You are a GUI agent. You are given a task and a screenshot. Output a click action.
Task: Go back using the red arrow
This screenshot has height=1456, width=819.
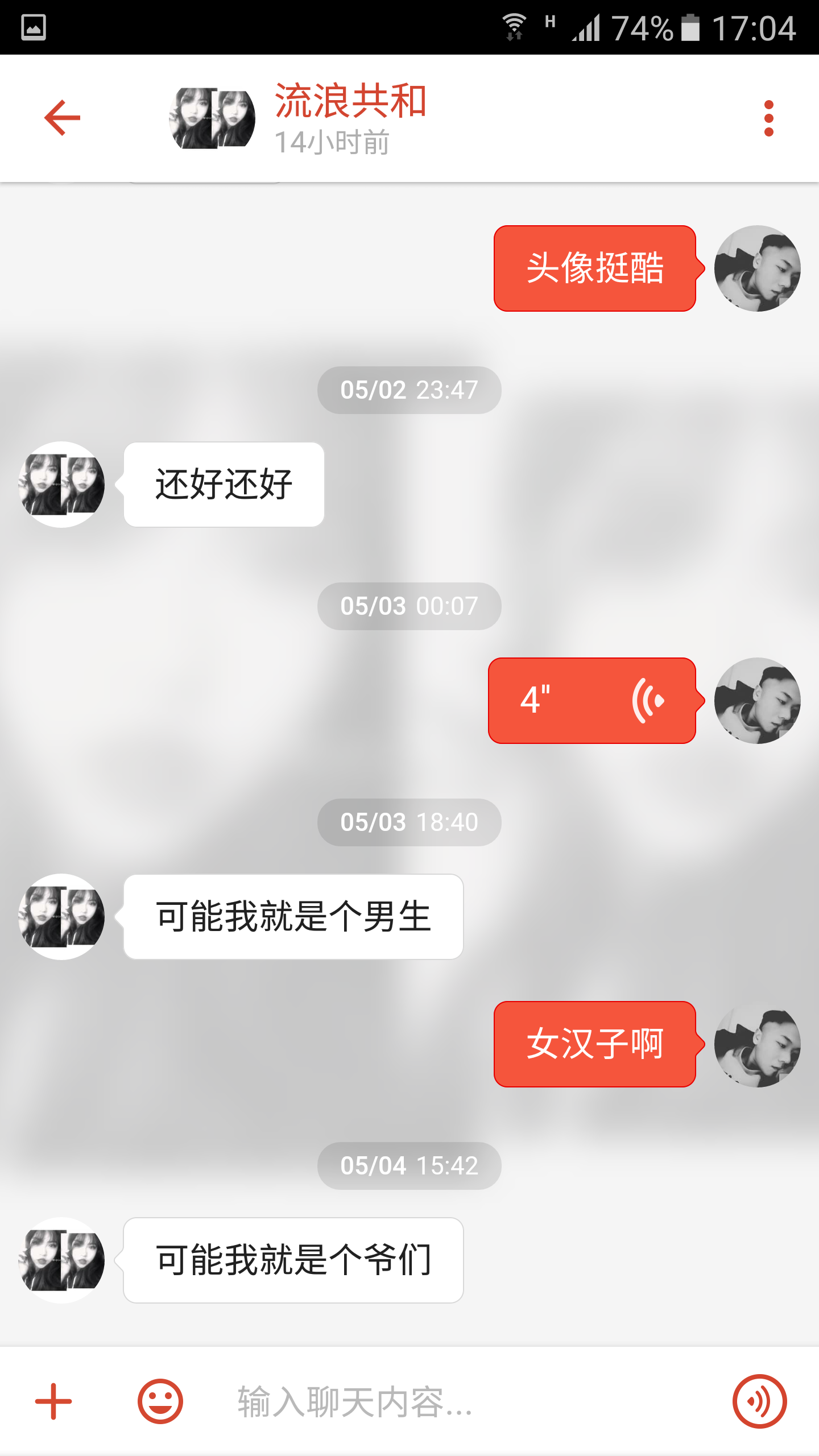[63, 118]
